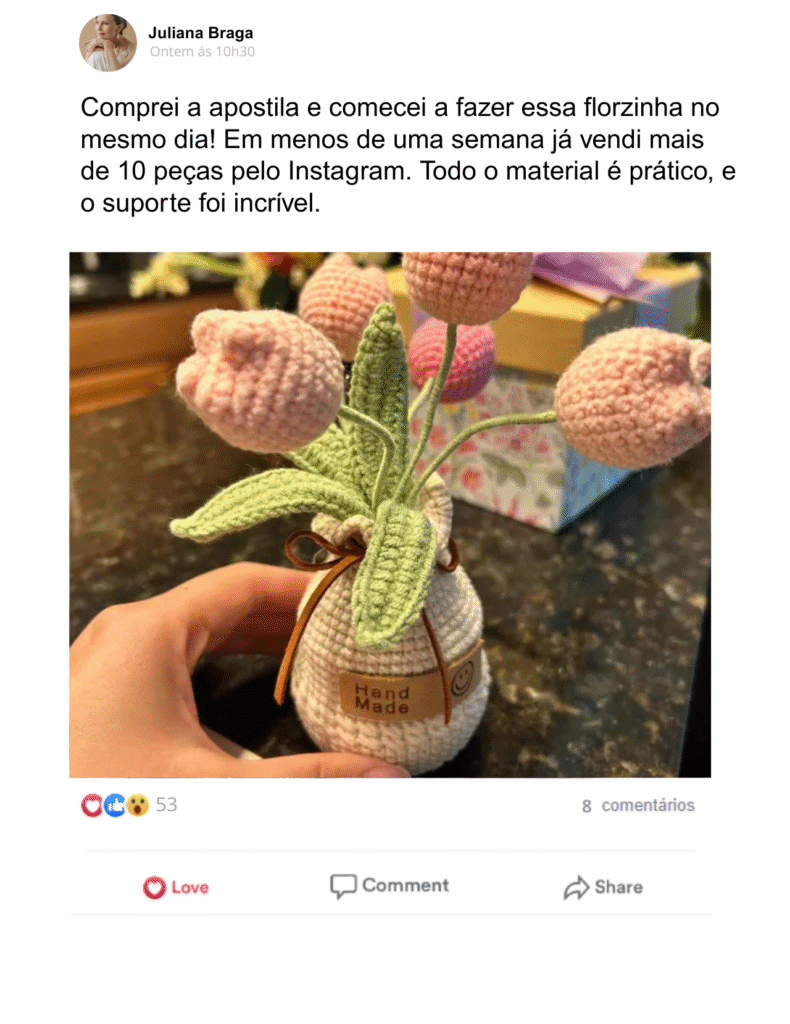Viewport: 790px width, 1024px height.
Task: Share Juliana Braga's post
Action: coord(603,887)
